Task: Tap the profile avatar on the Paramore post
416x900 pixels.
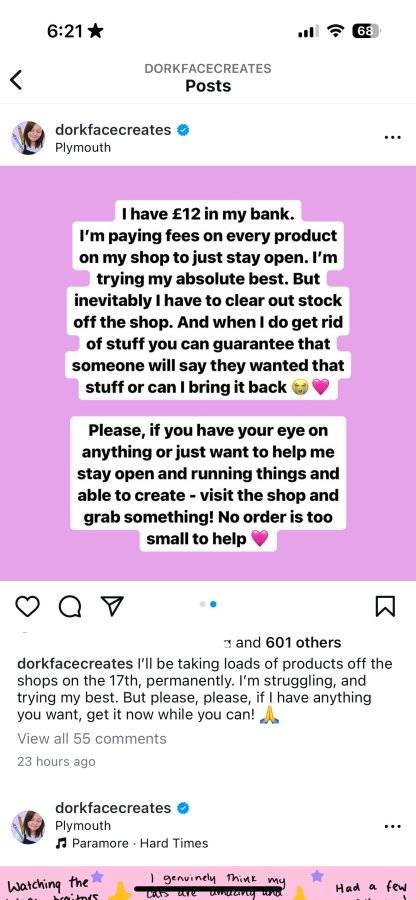Action: tap(28, 827)
